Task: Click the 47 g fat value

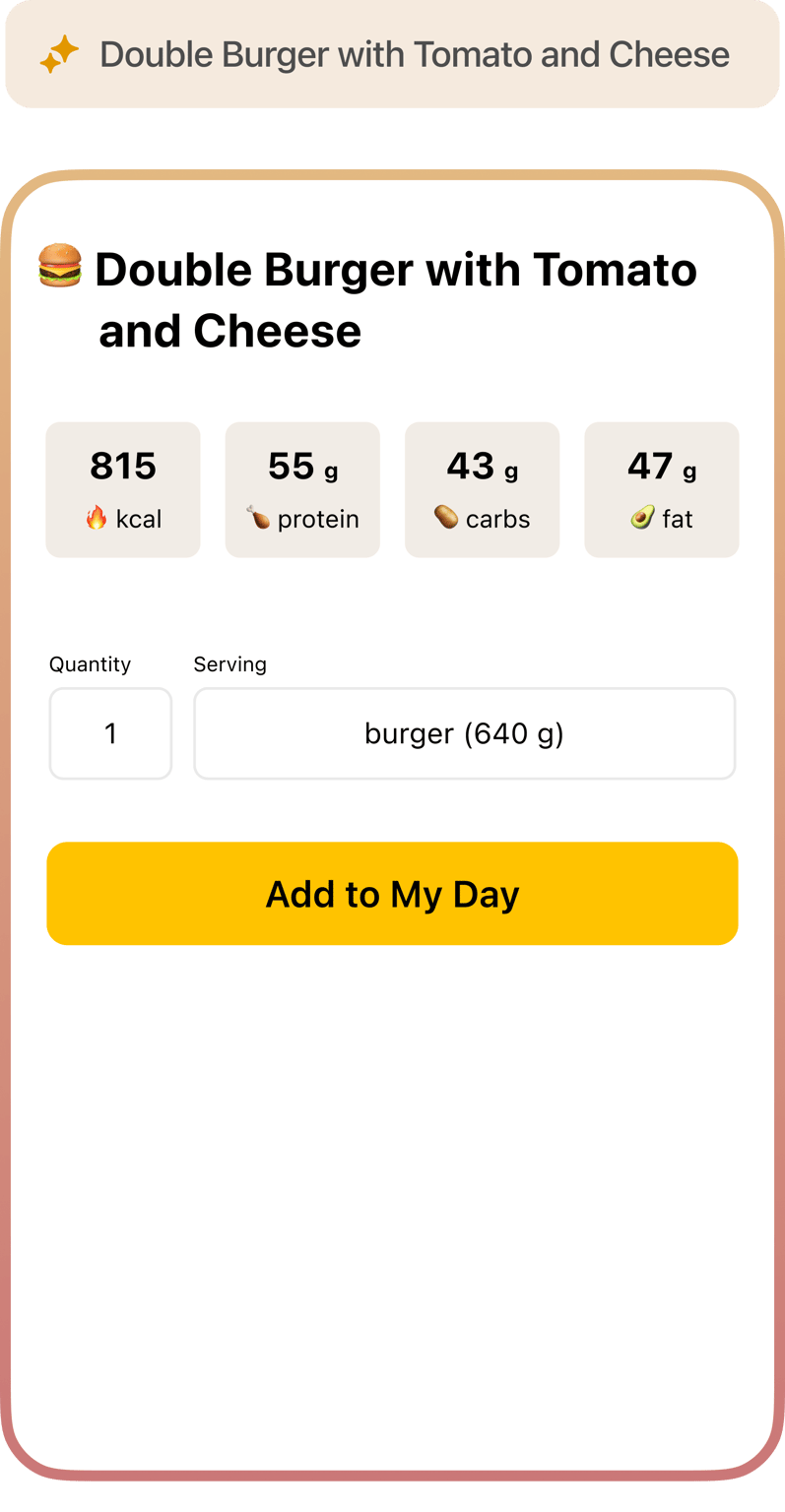Action: (x=661, y=466)
